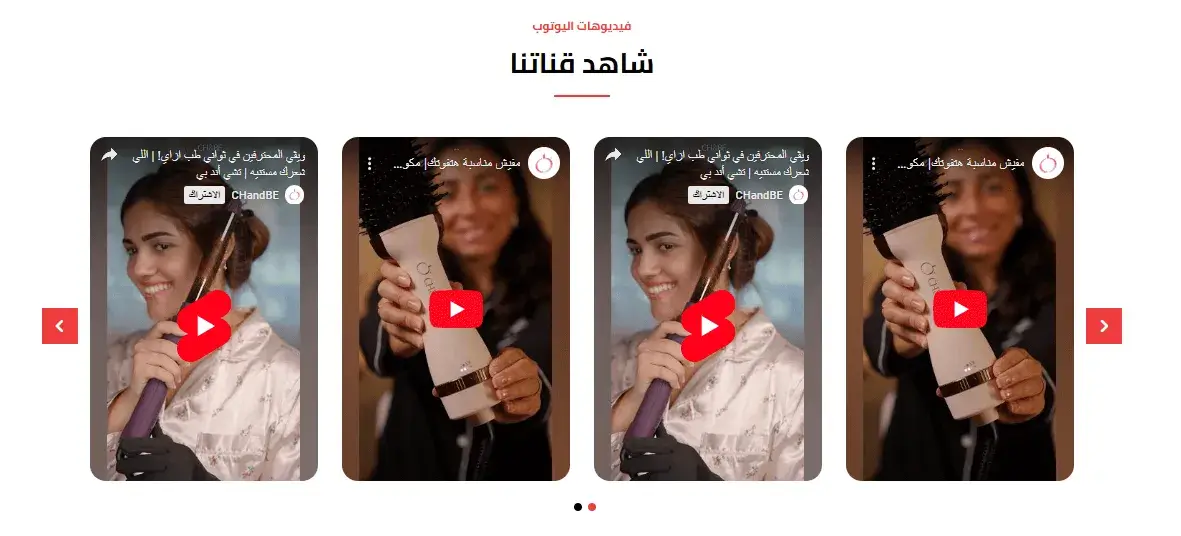Advance the video carousel with the right arrow

(x=1104, y=326)
